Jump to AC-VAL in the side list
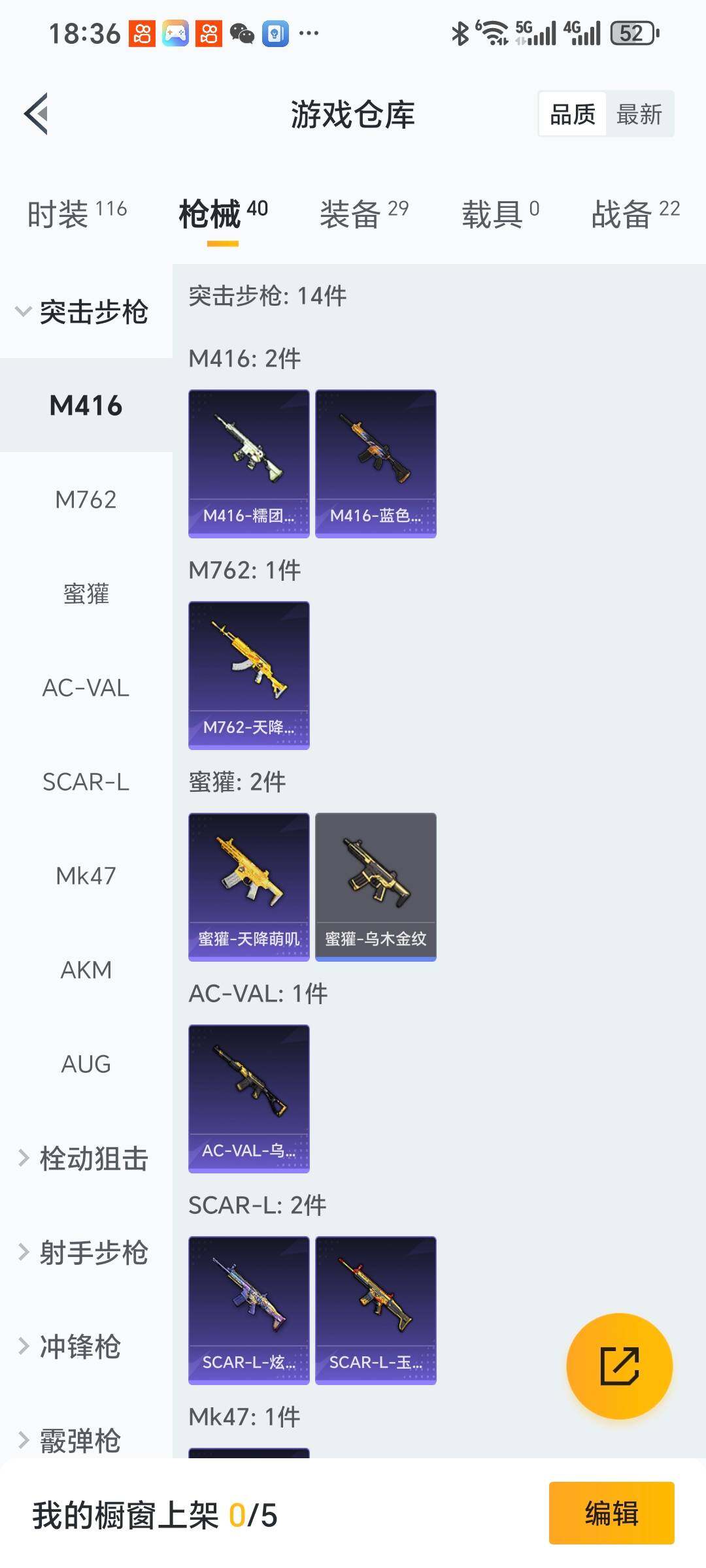The height and width of the screenshot is (1568, 706). (86, 688)
